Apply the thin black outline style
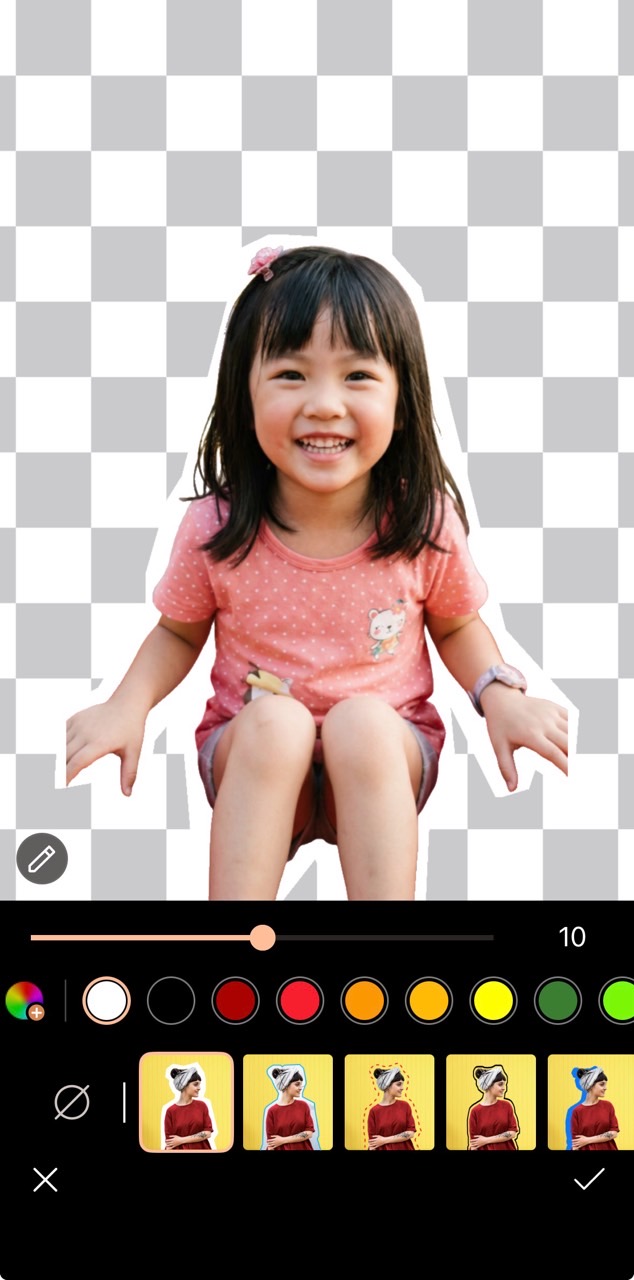Screen dimensions: 634x1280 [x=491, y=1102]
